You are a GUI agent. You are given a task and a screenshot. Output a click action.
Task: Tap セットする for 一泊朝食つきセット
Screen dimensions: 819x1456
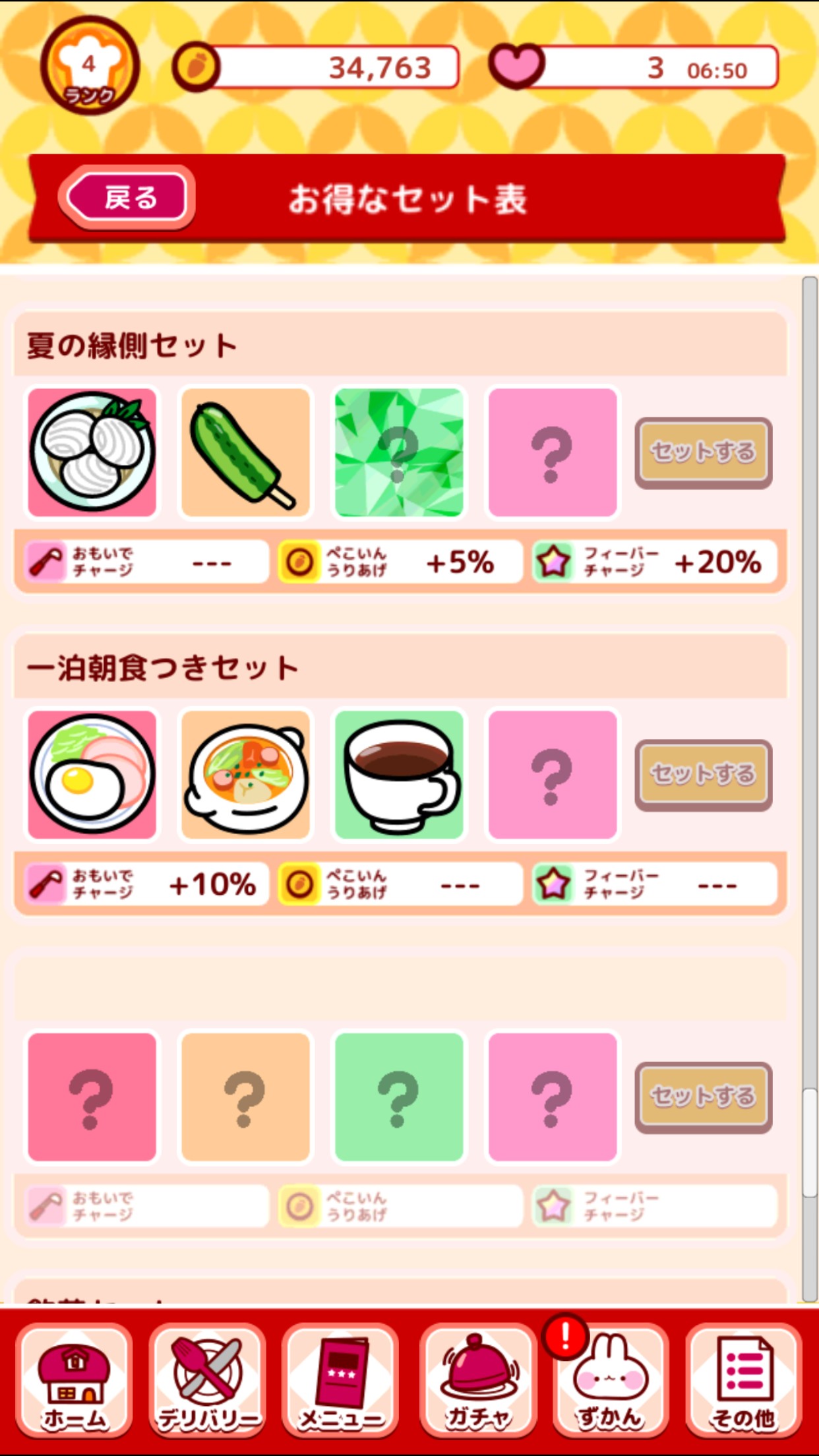tap(703, 774)
